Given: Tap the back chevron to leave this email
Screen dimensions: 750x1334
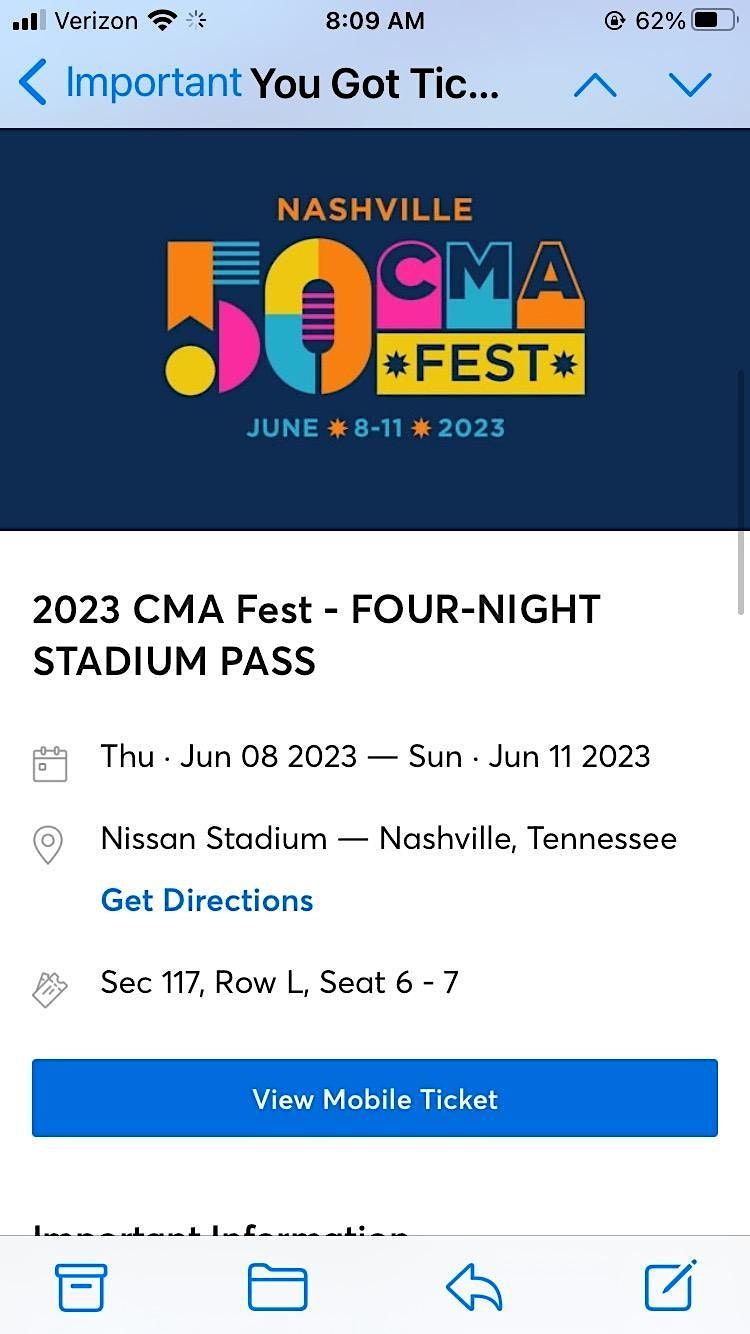Looking at the screenshot, I should [x=31, y=85].
